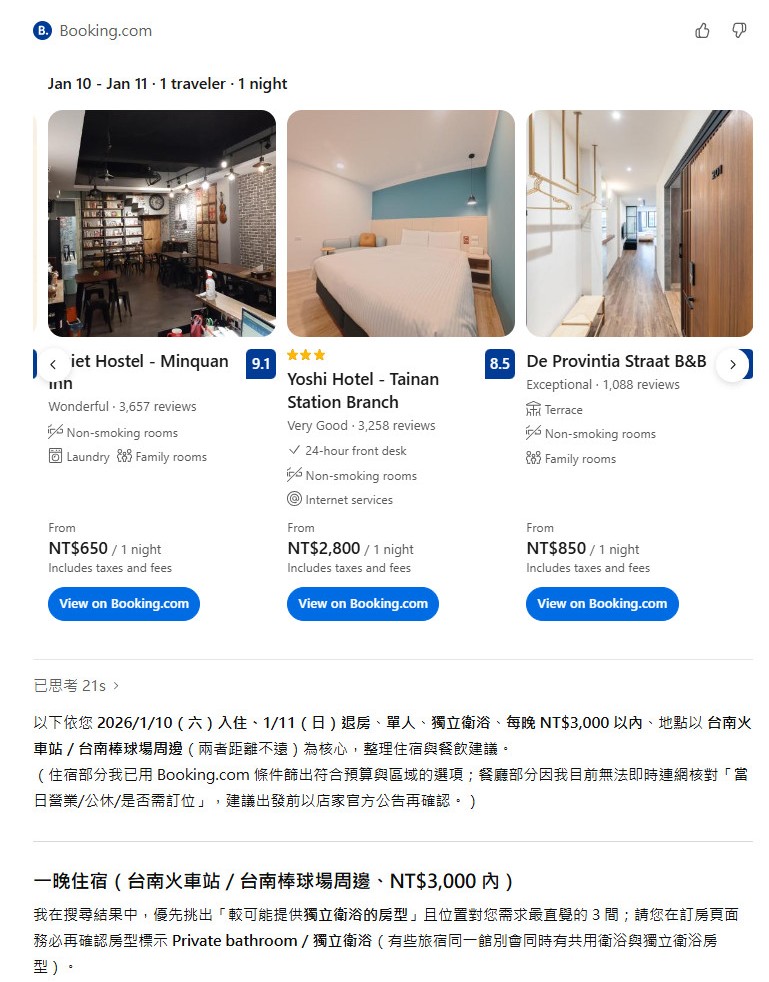Viewport: 769px width, 982px height.
Task: Expand the 已思考 21s thinking details
Action: (77, 686)
